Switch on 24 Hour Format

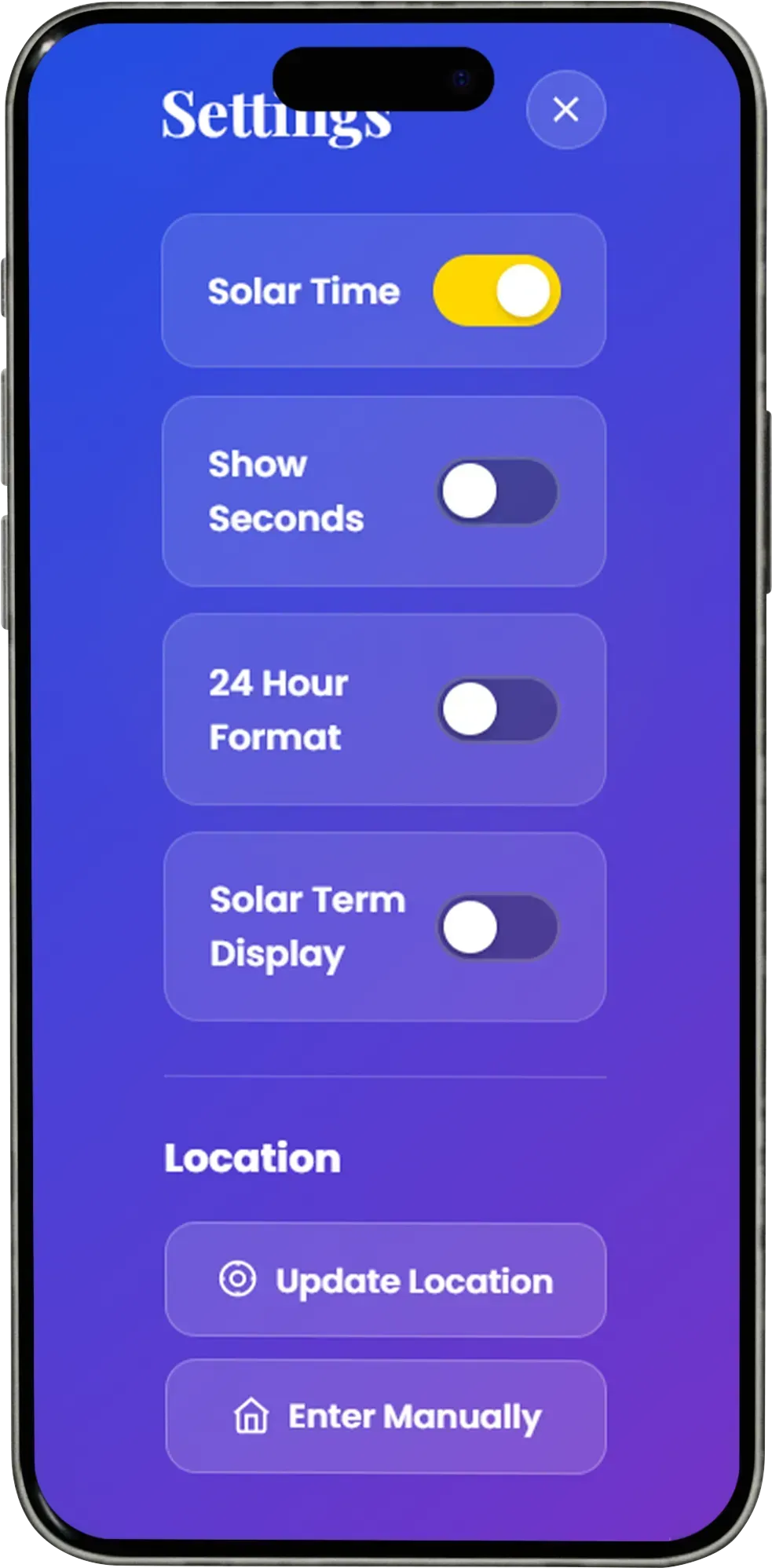(497, 710)
